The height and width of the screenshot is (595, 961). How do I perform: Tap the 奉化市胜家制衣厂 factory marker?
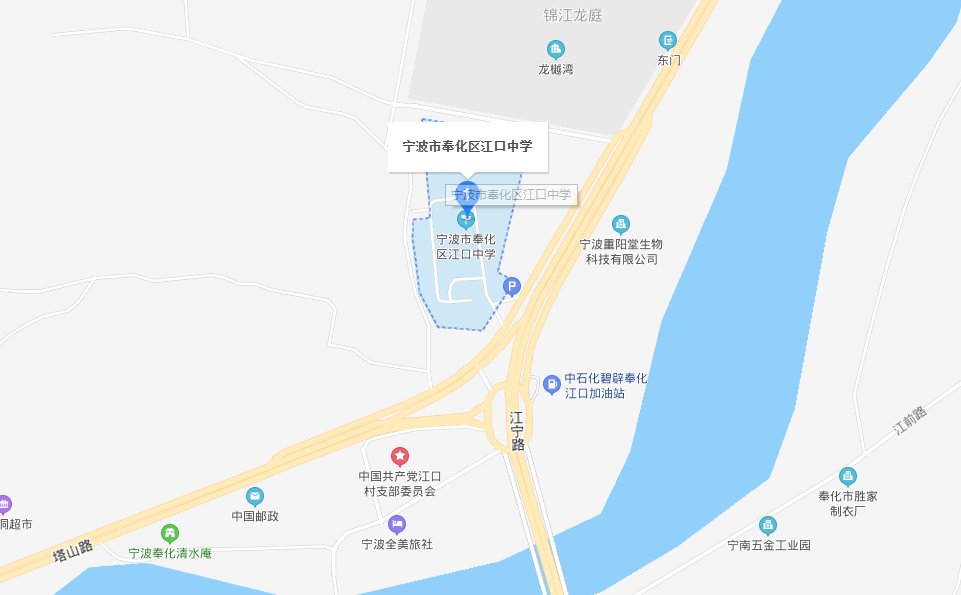click(848, 475)
